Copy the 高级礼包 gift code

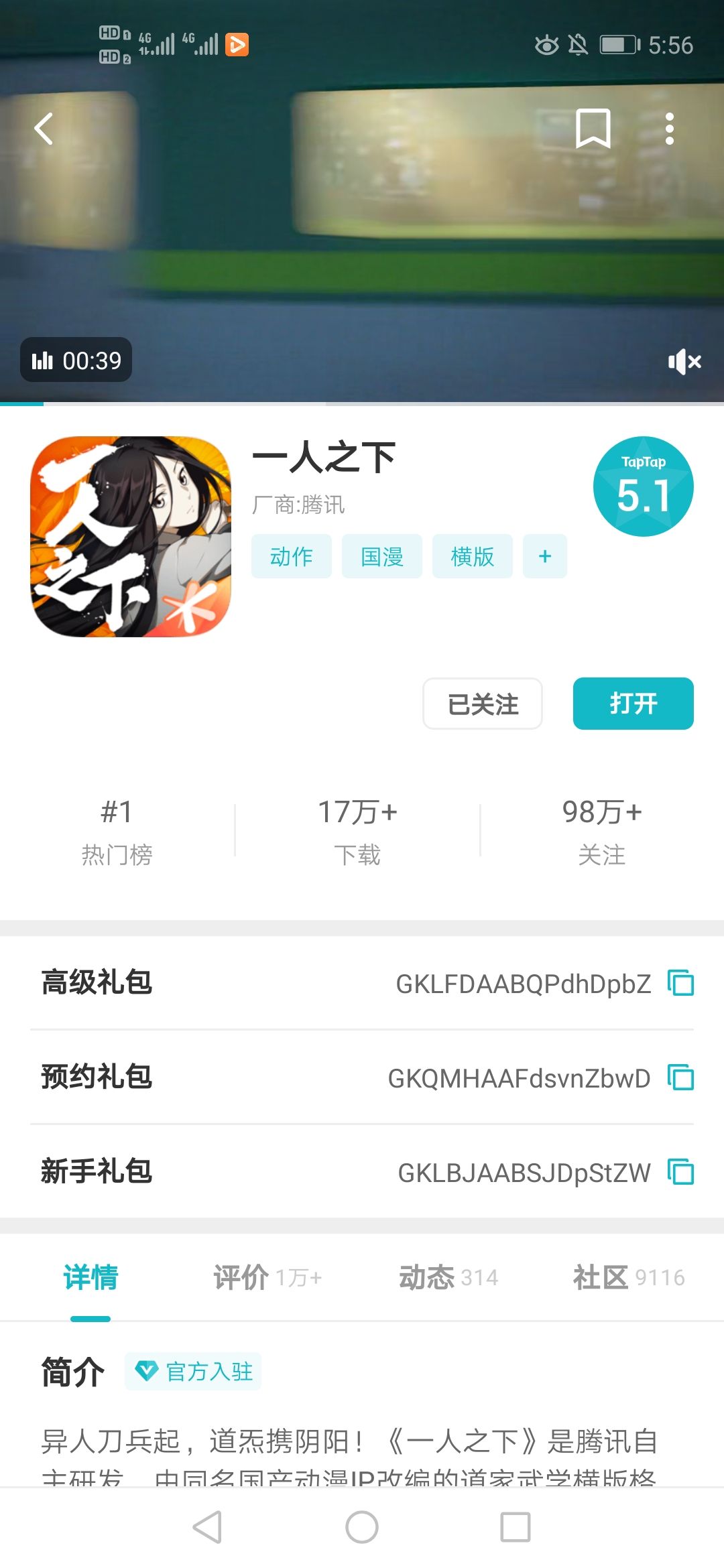pyautogui.click(x=681, y=983)
